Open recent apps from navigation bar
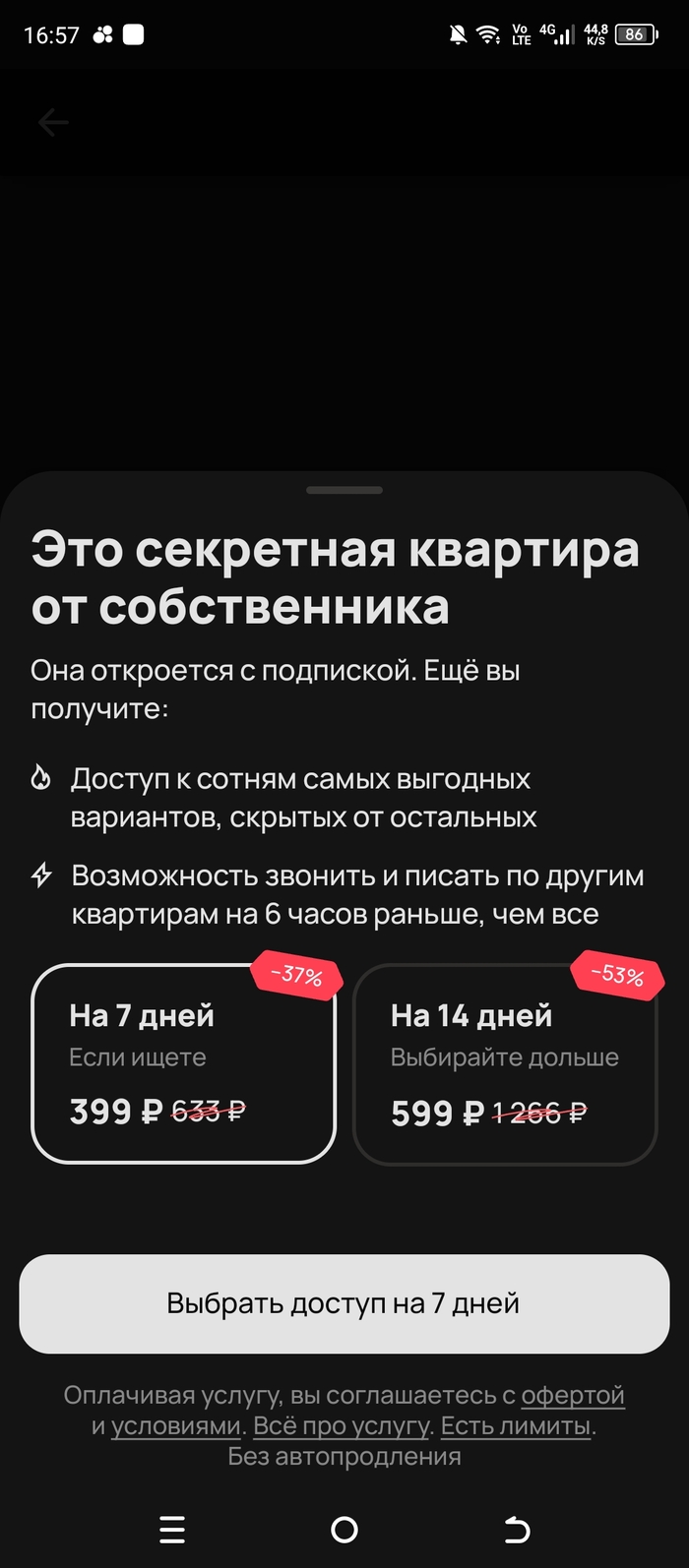Screen dimensions: 689x1568 click(x=172, y=1530)
